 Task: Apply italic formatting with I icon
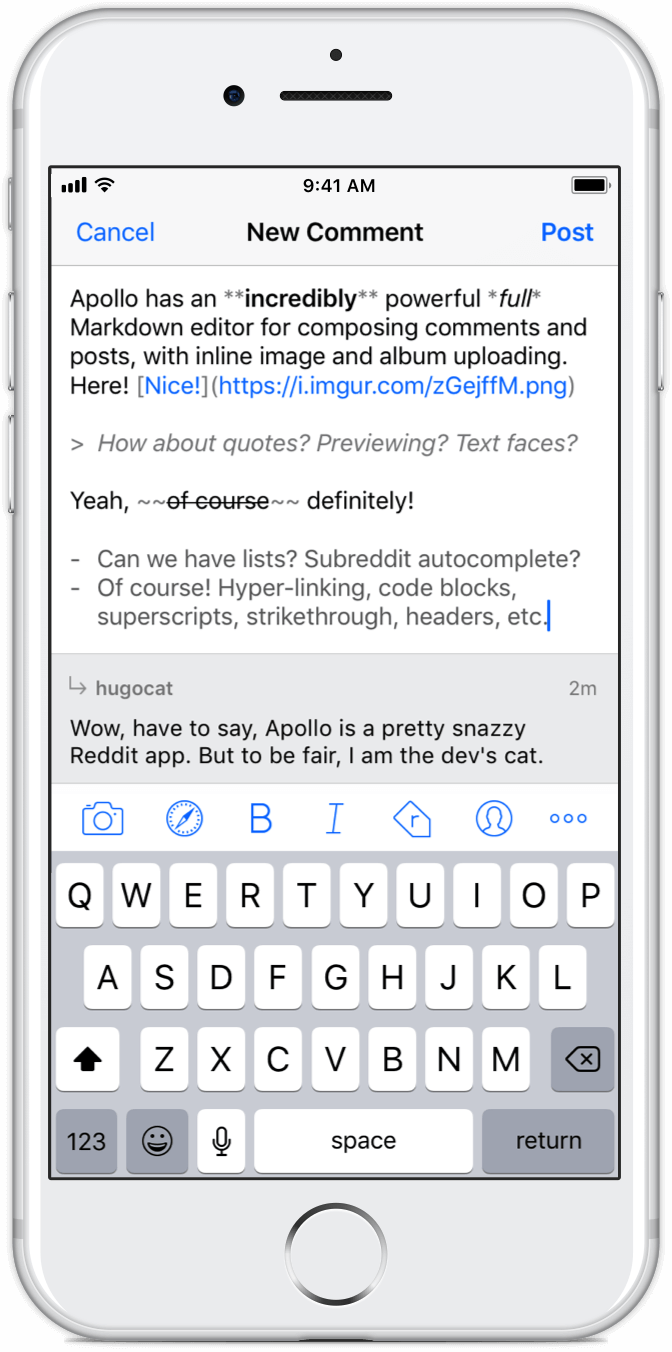[x=335, y=819]
